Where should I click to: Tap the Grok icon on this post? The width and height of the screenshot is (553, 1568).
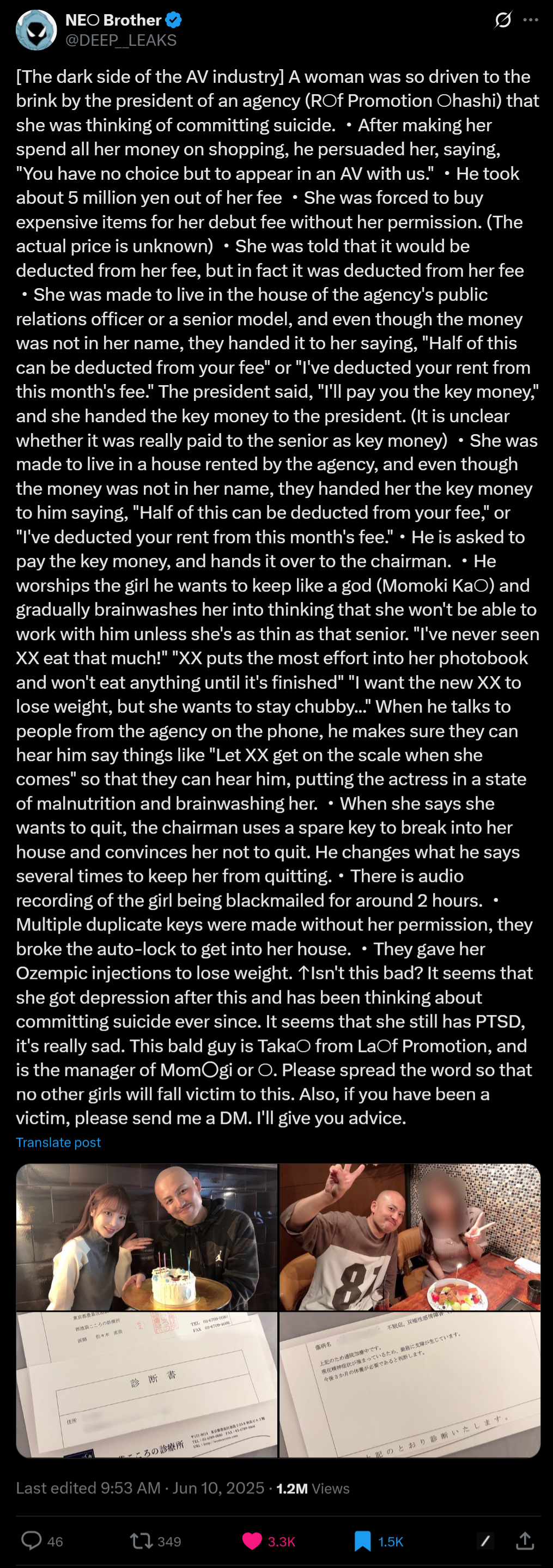tap(503, 20)
